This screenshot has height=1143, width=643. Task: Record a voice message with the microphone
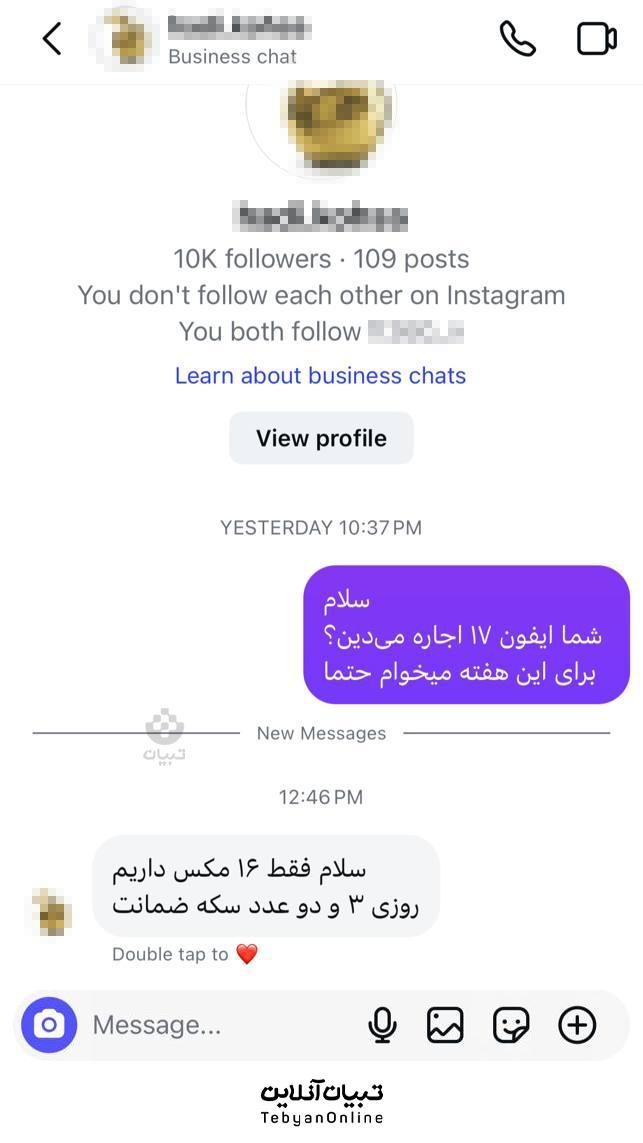coord(382,1025)
